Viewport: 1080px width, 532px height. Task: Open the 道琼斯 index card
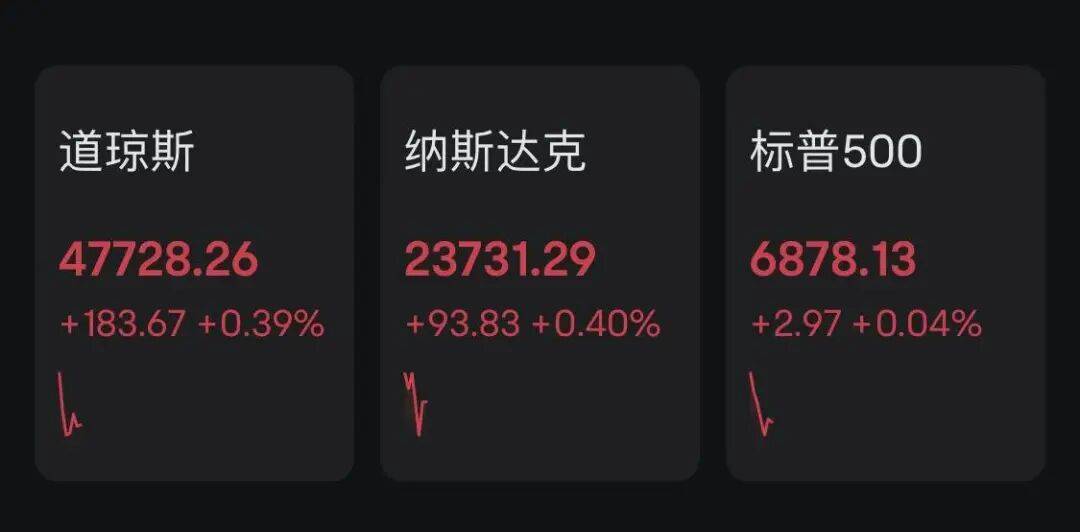(194, 272)
